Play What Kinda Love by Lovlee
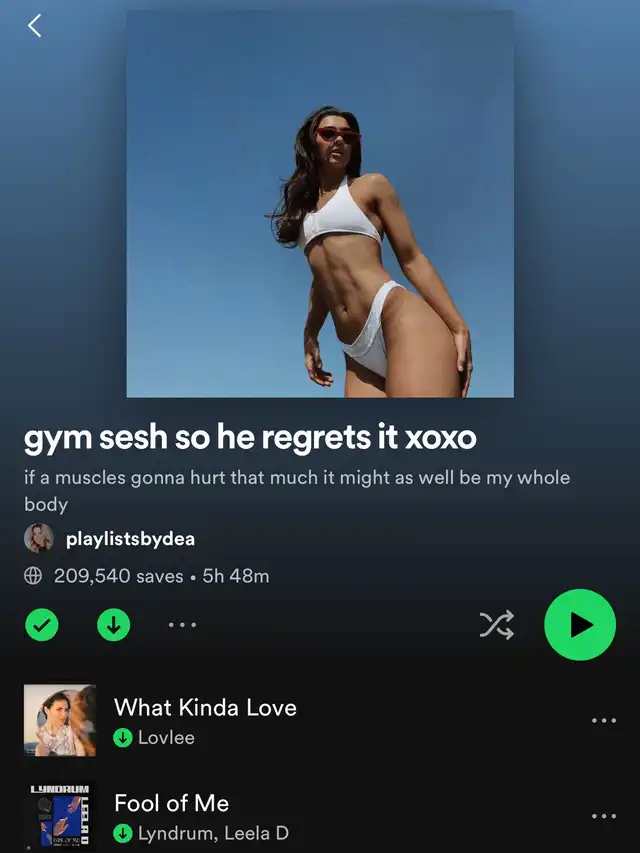 click(205, 720)
